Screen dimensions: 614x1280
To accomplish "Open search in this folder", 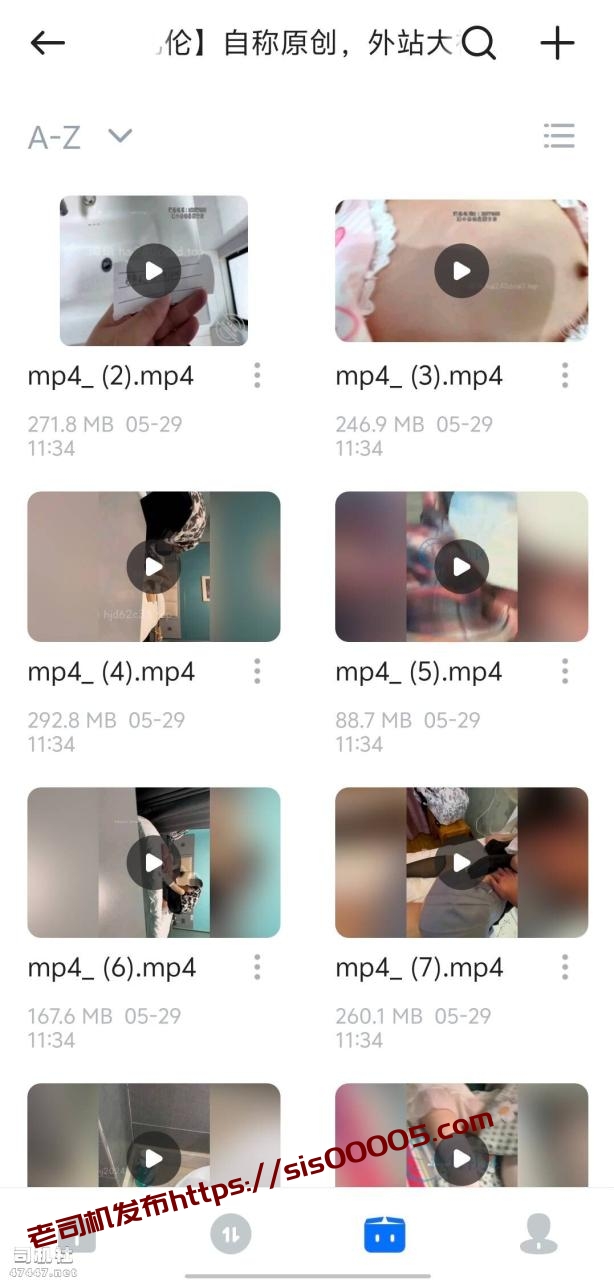I will point(480,43).
